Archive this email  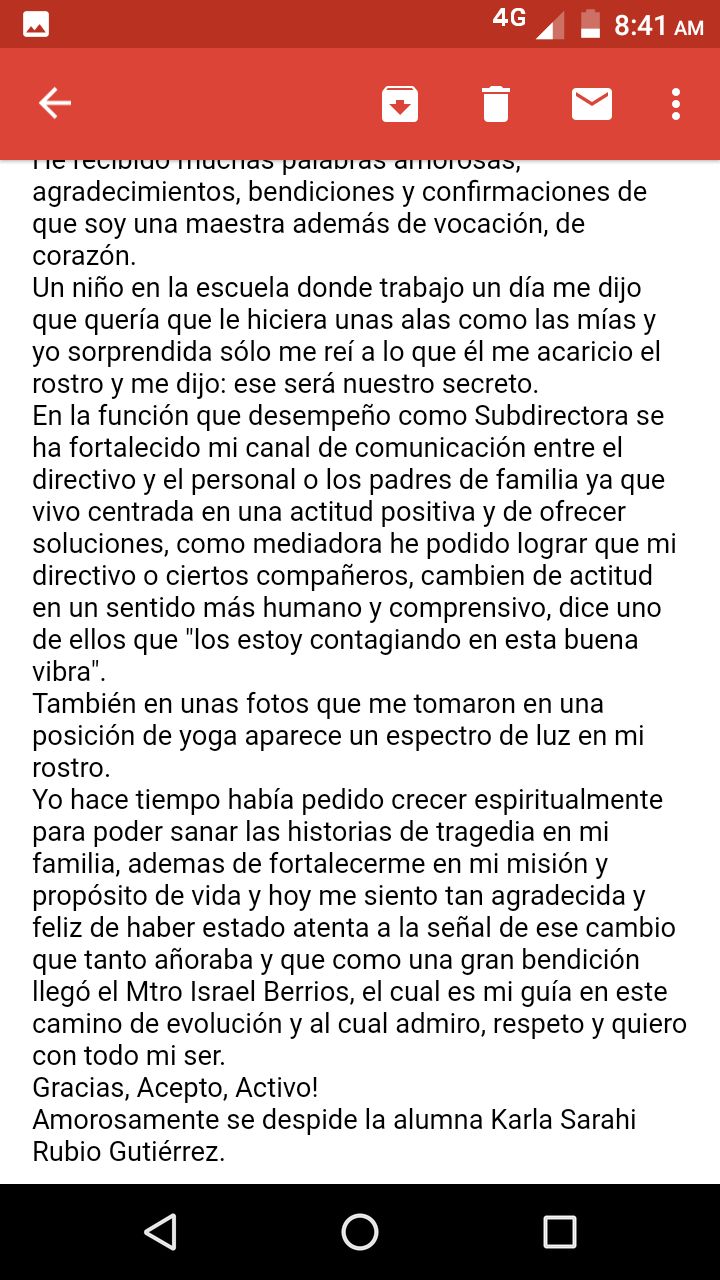400,104
